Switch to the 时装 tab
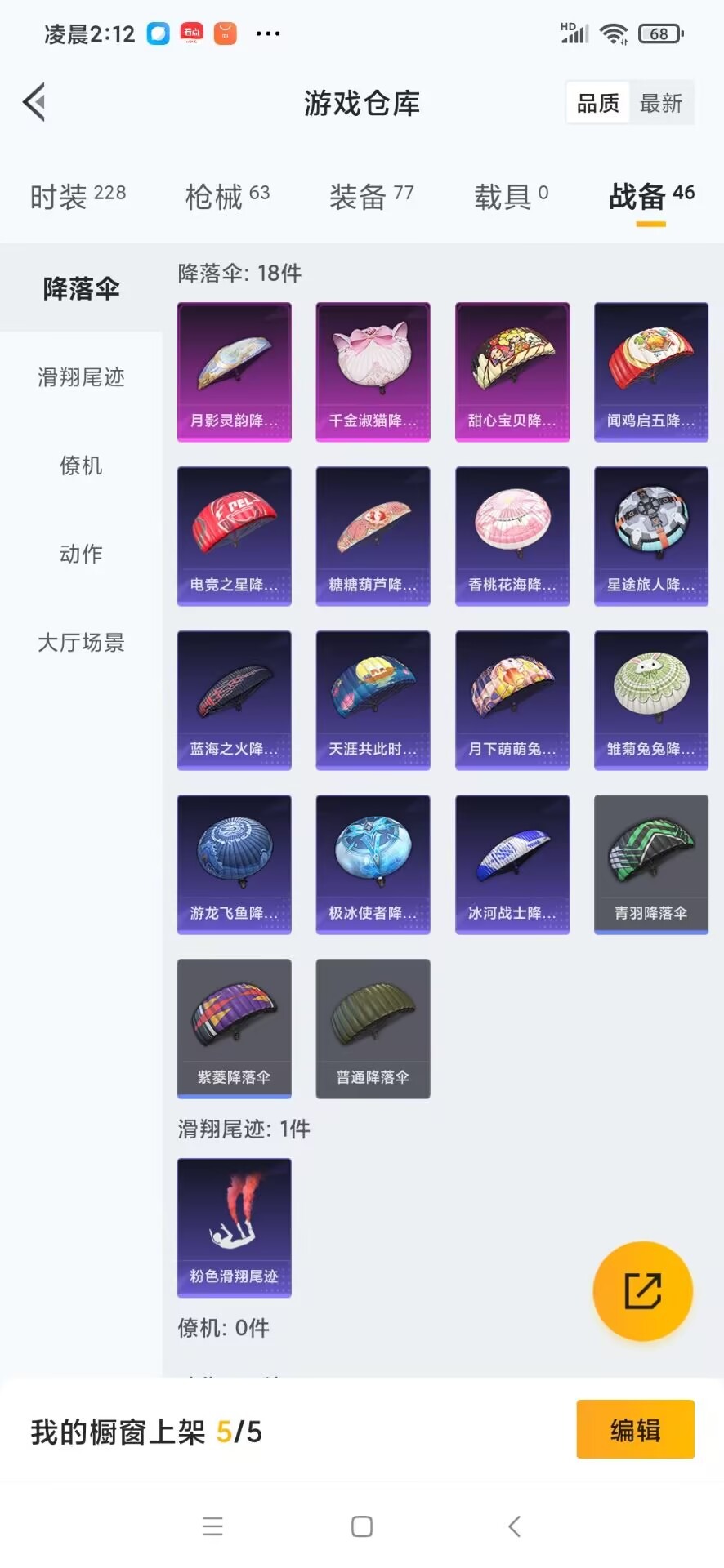The height and width of the screenshot is (1568, 724). click(x=78, y=196)
